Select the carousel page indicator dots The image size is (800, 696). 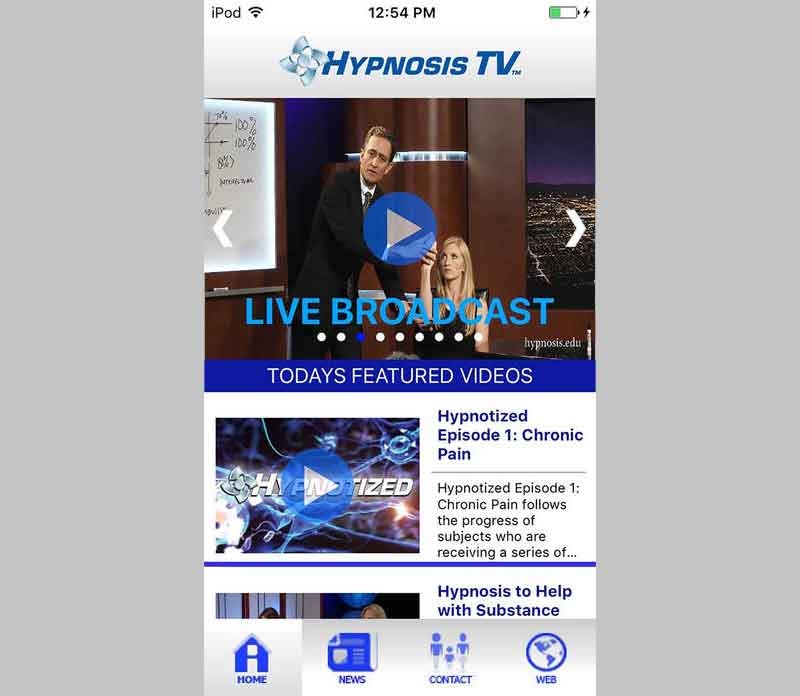[399, 337]
